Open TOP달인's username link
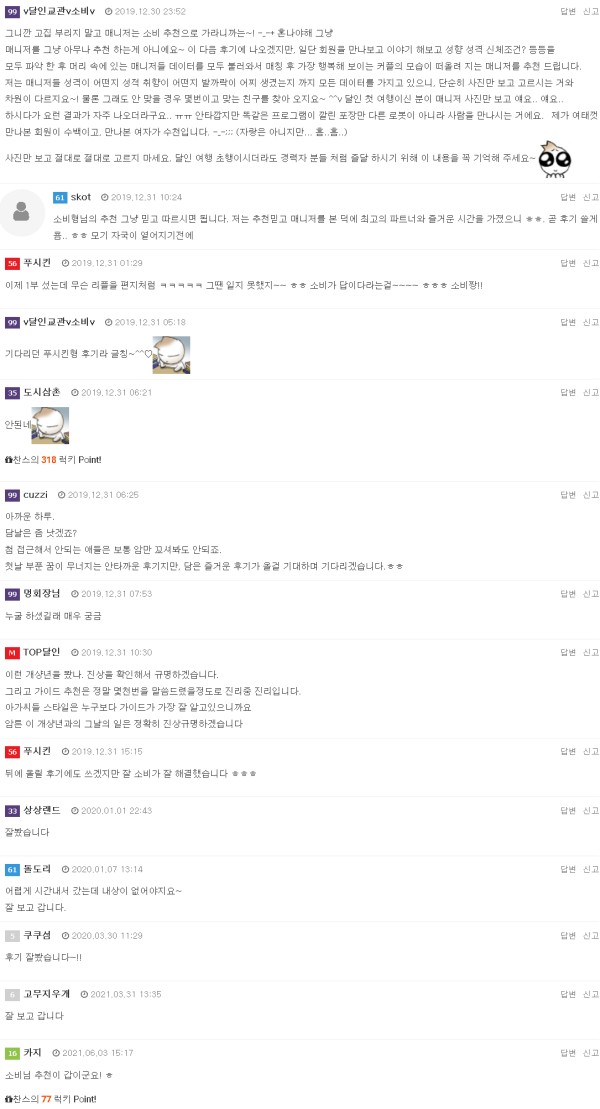600x1109 pixels. pos(41,652)
